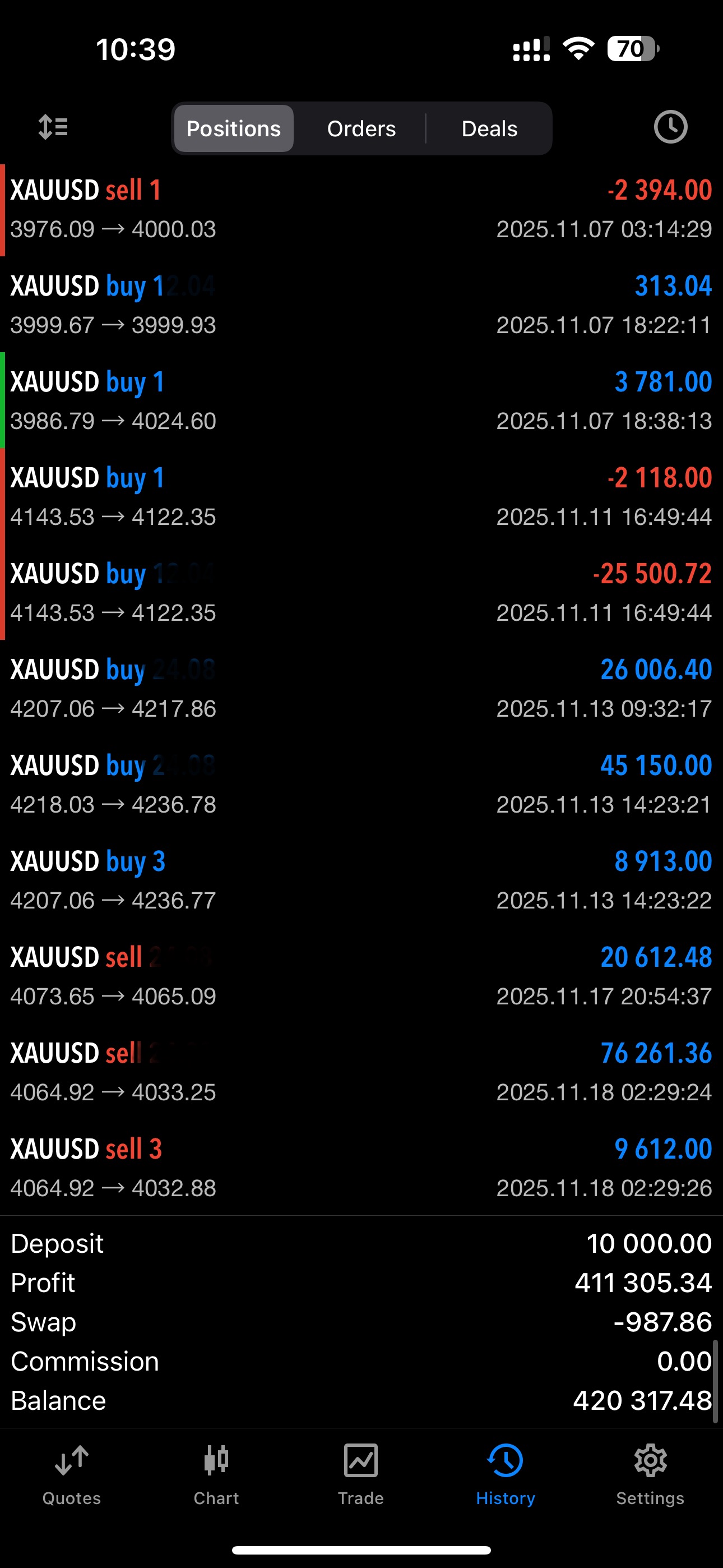
Task: Select the History tab
Action: 505,1474
